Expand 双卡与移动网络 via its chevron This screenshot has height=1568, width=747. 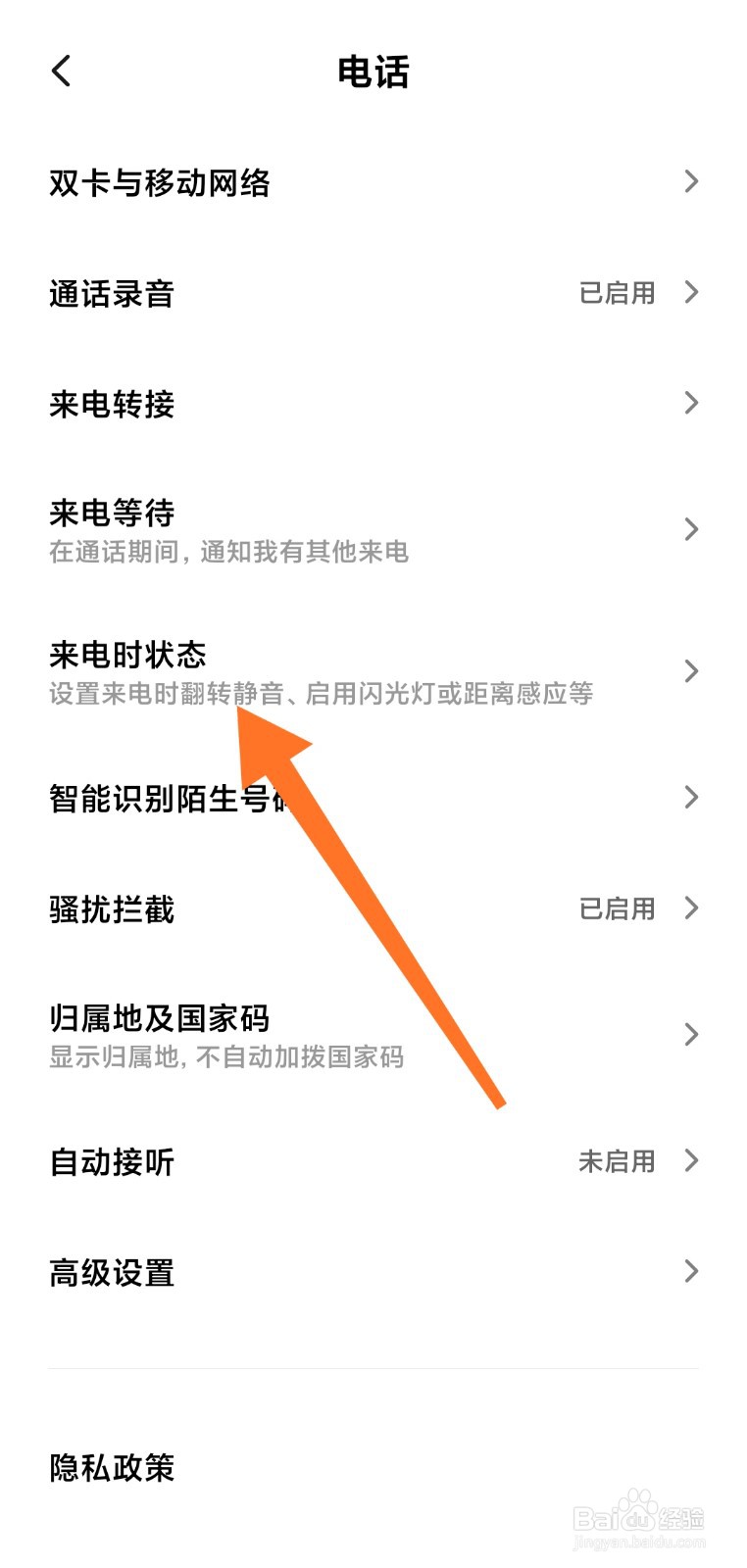click(692, 182)
